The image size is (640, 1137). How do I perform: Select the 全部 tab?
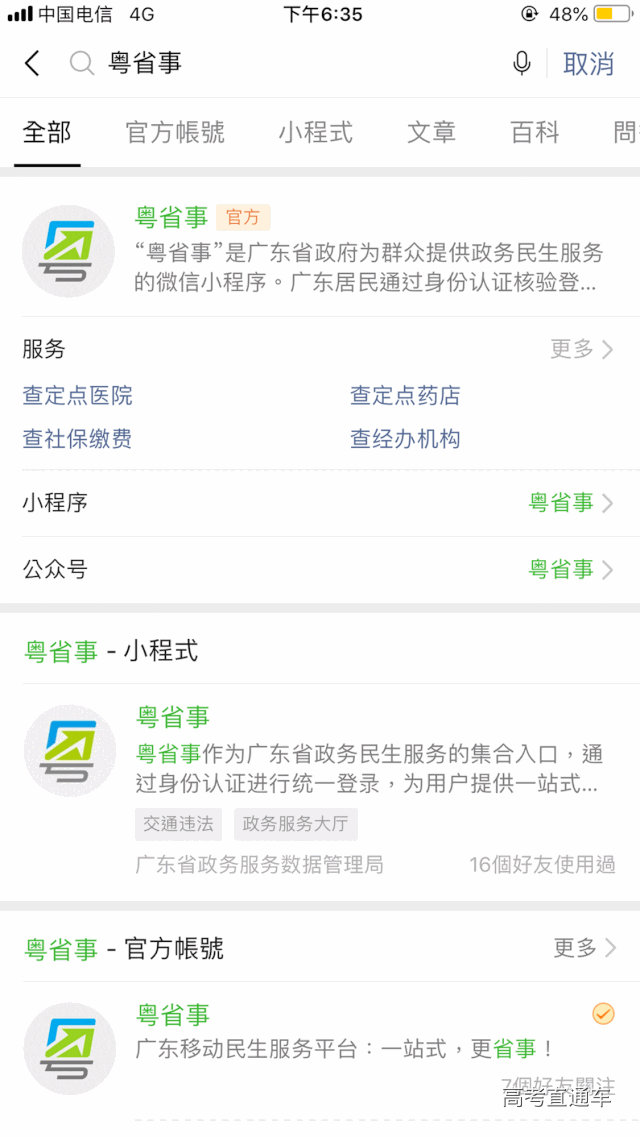pyautogui.click(x=47, y=133)
